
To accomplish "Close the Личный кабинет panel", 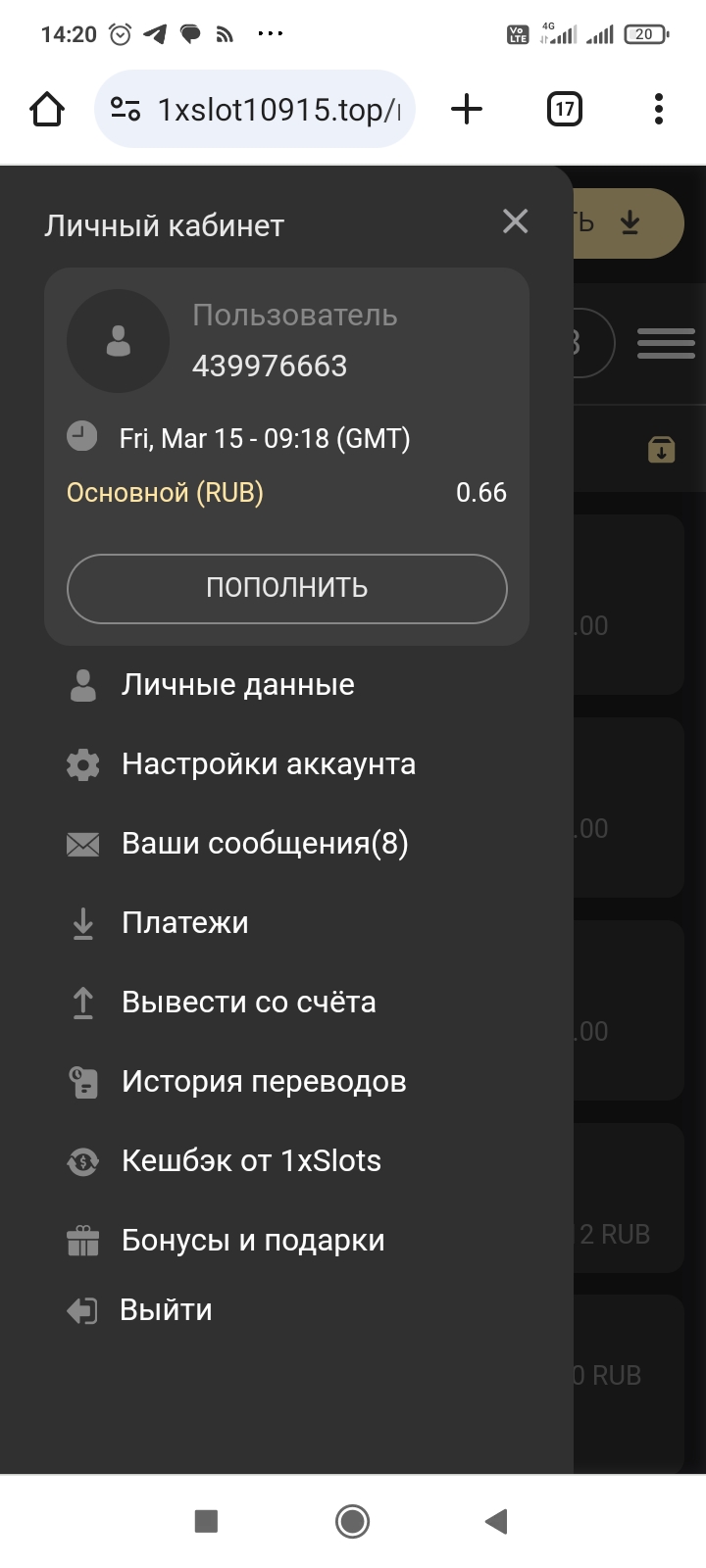I will (515, 221).
